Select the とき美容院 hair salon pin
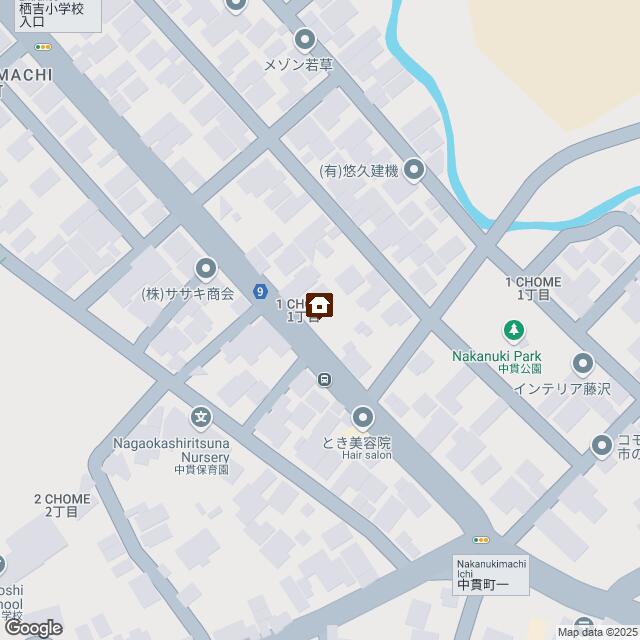 click(363, 417)
